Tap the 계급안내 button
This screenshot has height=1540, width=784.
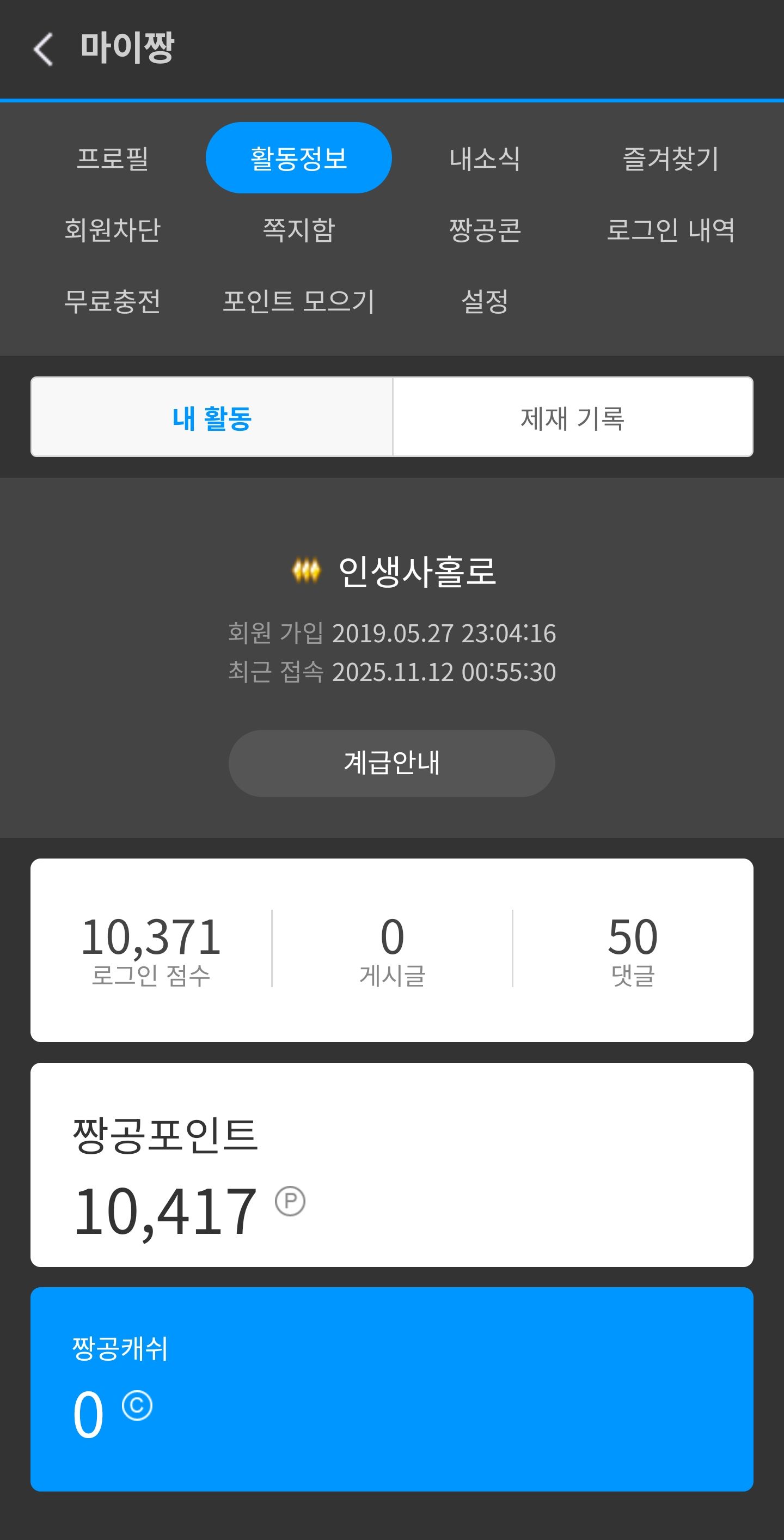[x=391, y=763]
